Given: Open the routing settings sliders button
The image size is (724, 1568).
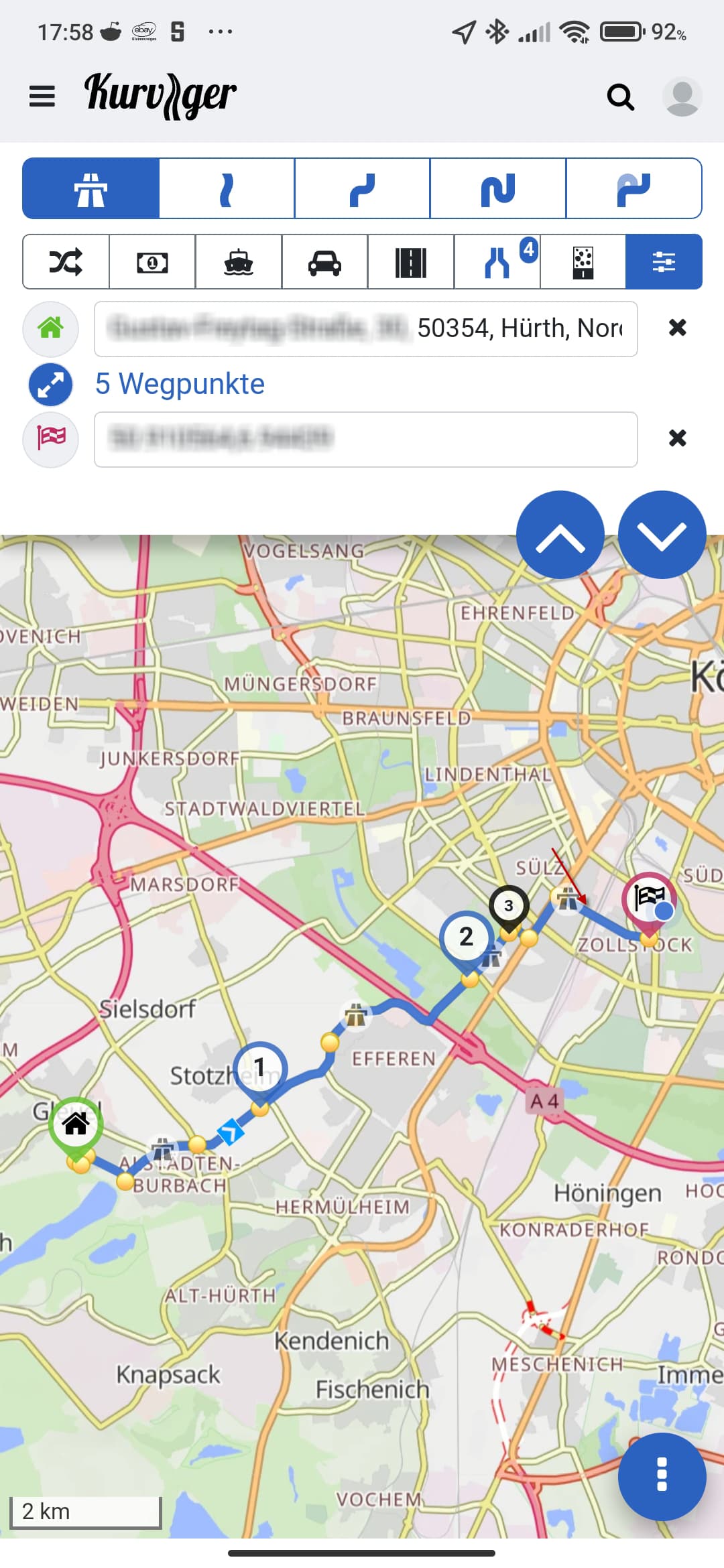Looking at the screenshot, I should [x=664, y=261].
